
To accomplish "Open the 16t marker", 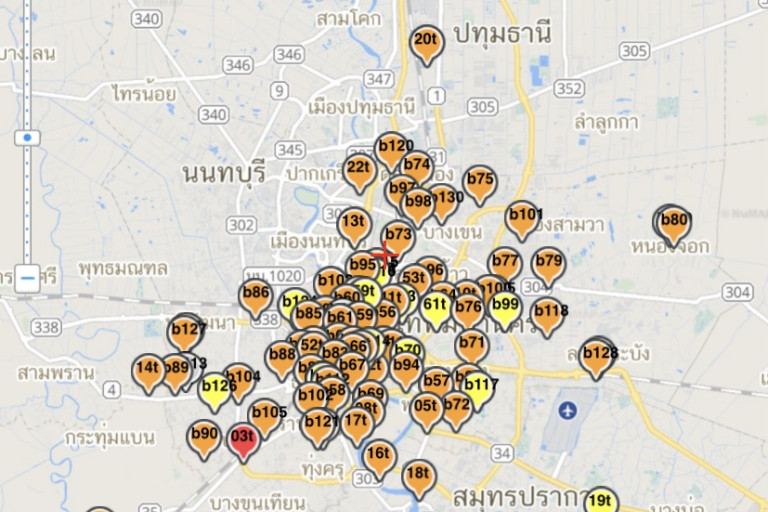I will (x=378, y=455).
